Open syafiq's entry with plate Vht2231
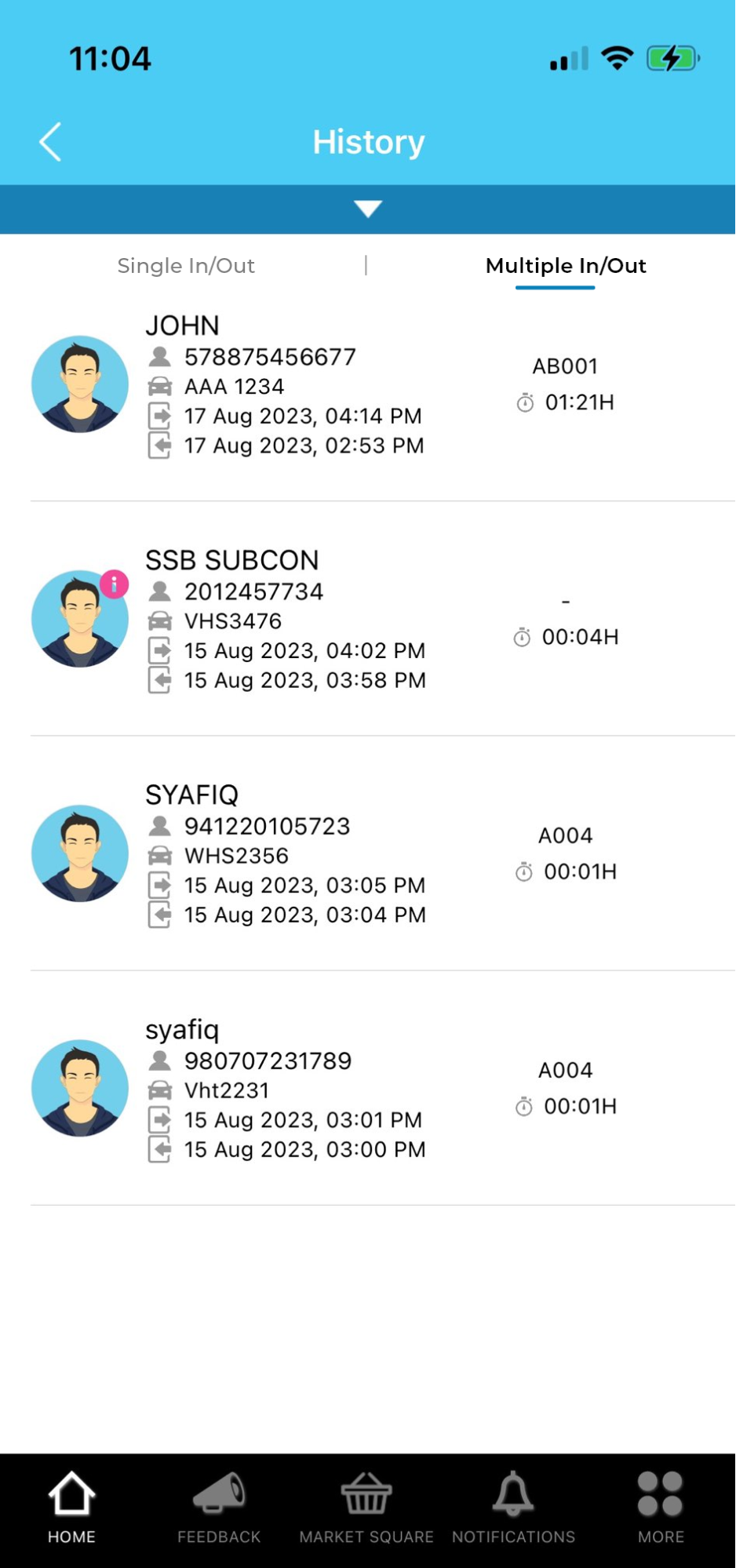 pos(368,1088)
